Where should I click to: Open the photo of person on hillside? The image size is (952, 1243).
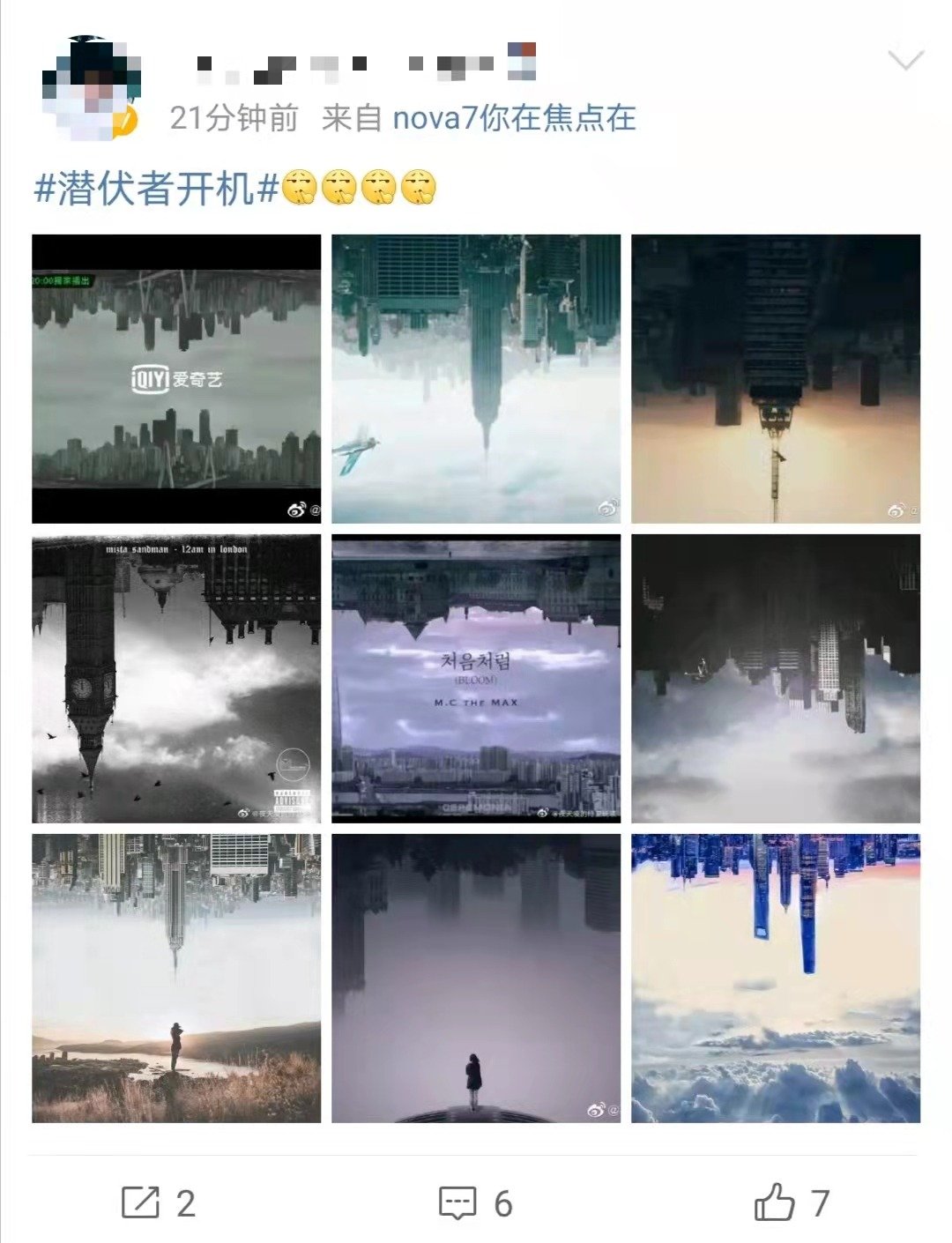point(176,978)
